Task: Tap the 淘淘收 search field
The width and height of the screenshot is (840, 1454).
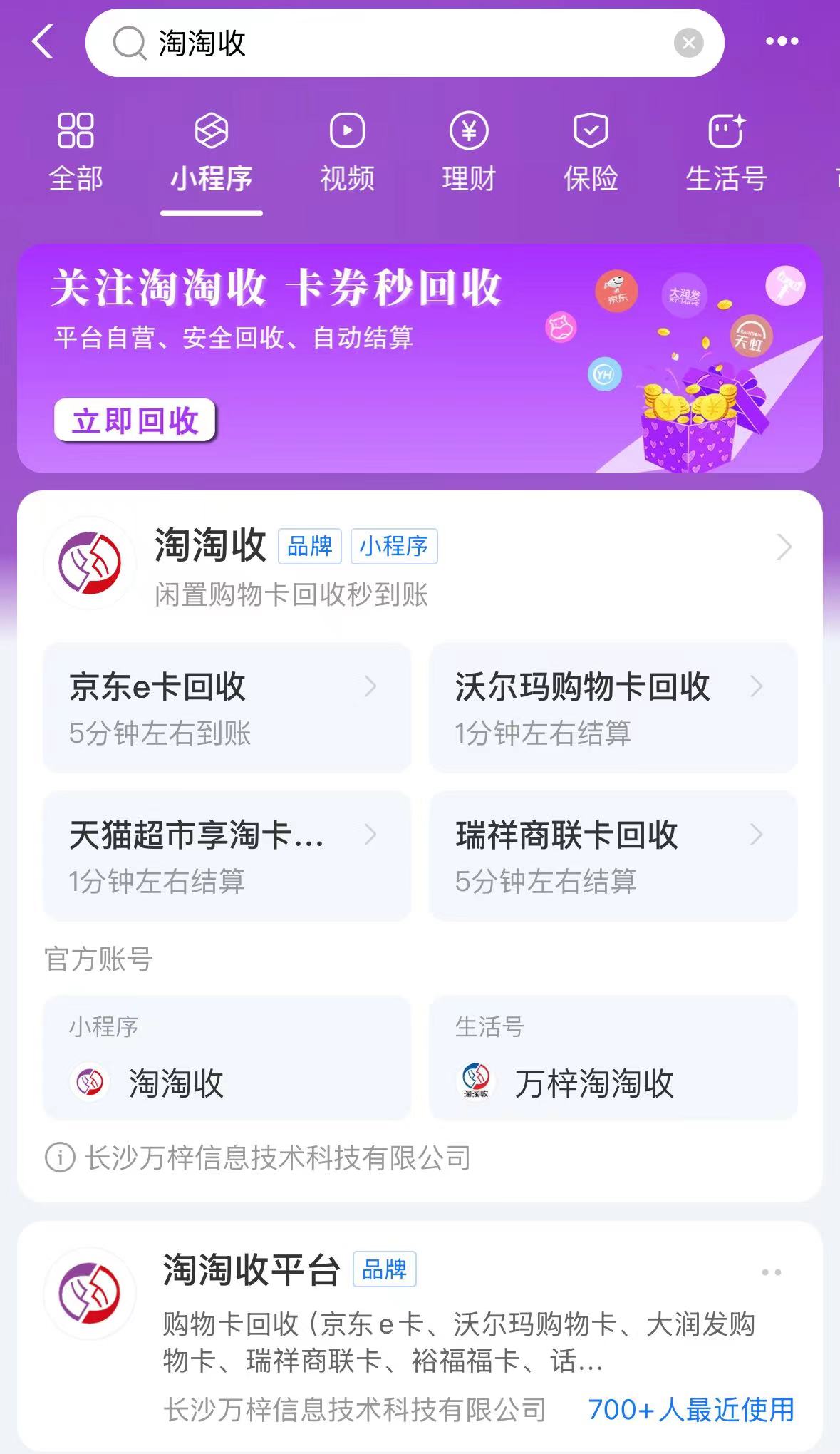Action: click(x=399, y=43)
